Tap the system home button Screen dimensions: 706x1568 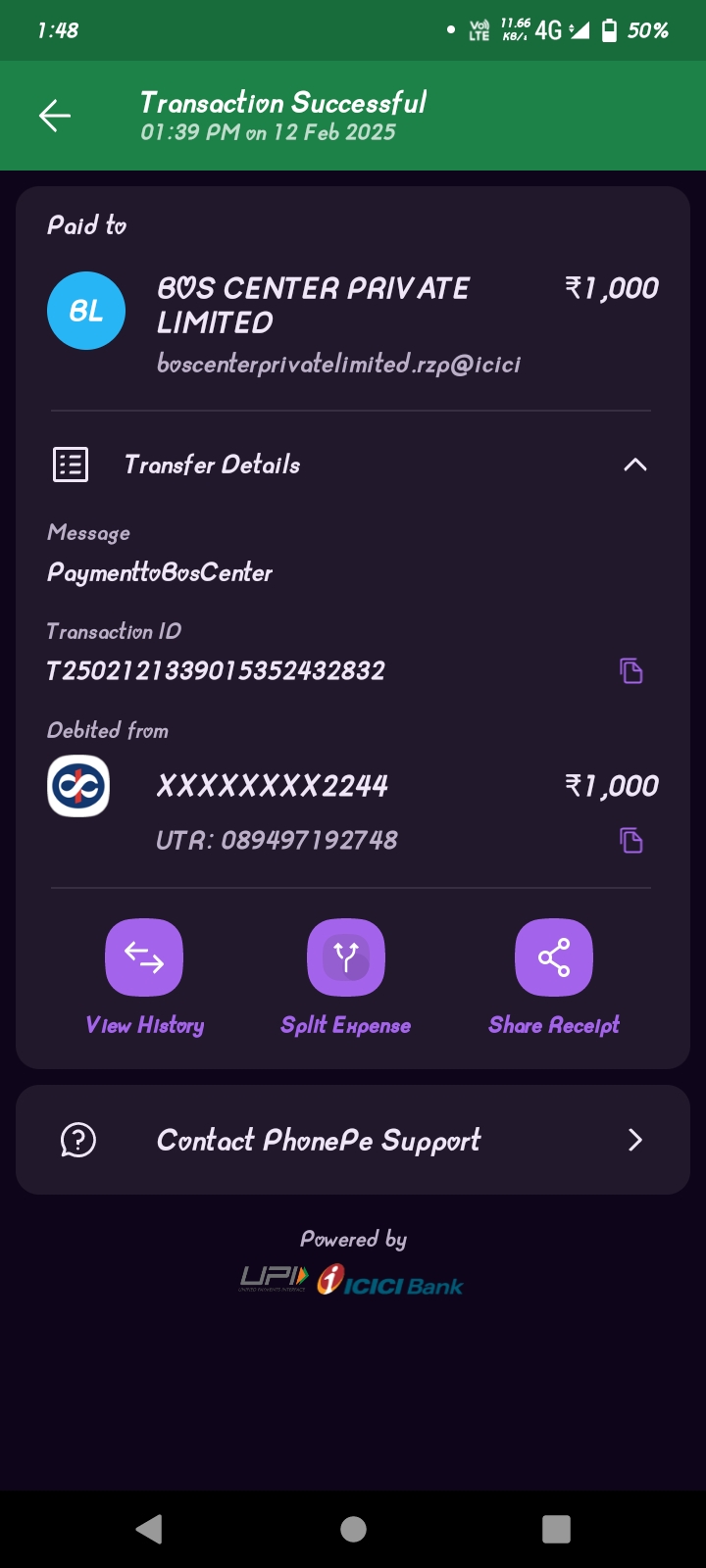point(353,1529)
